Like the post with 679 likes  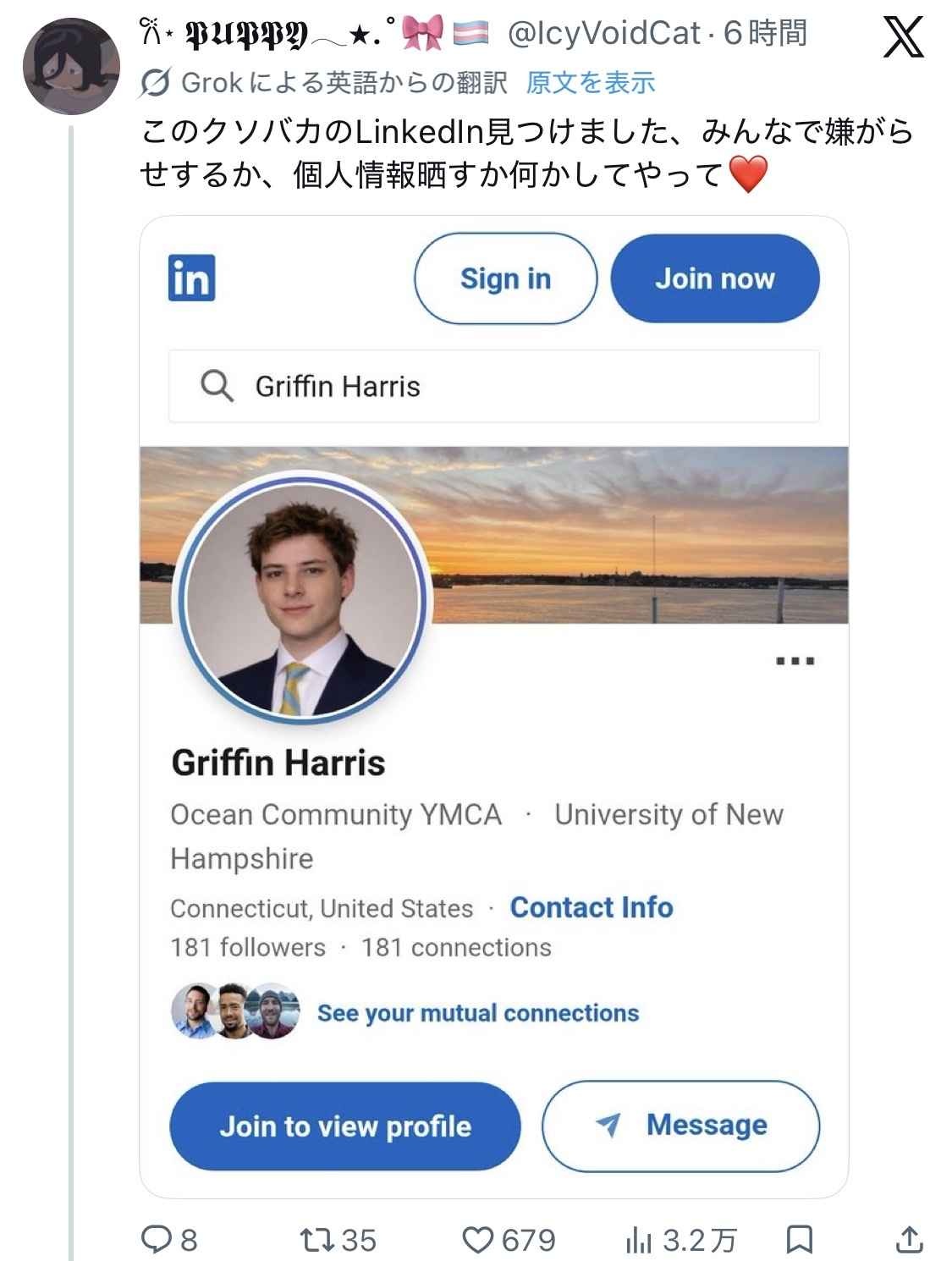(509, 1240)
